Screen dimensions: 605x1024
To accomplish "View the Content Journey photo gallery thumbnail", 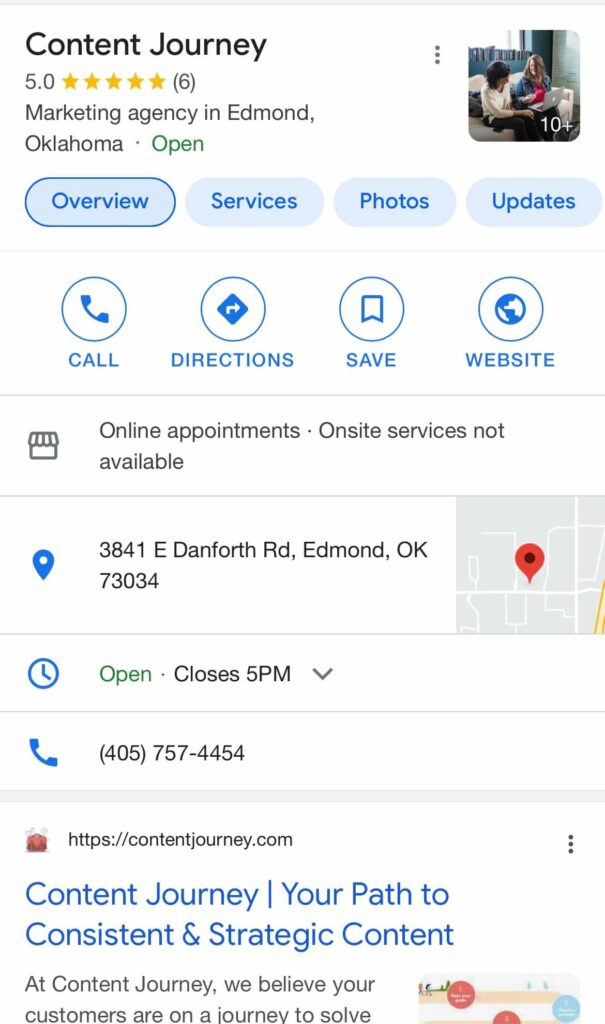I will [x=523, y=86].
